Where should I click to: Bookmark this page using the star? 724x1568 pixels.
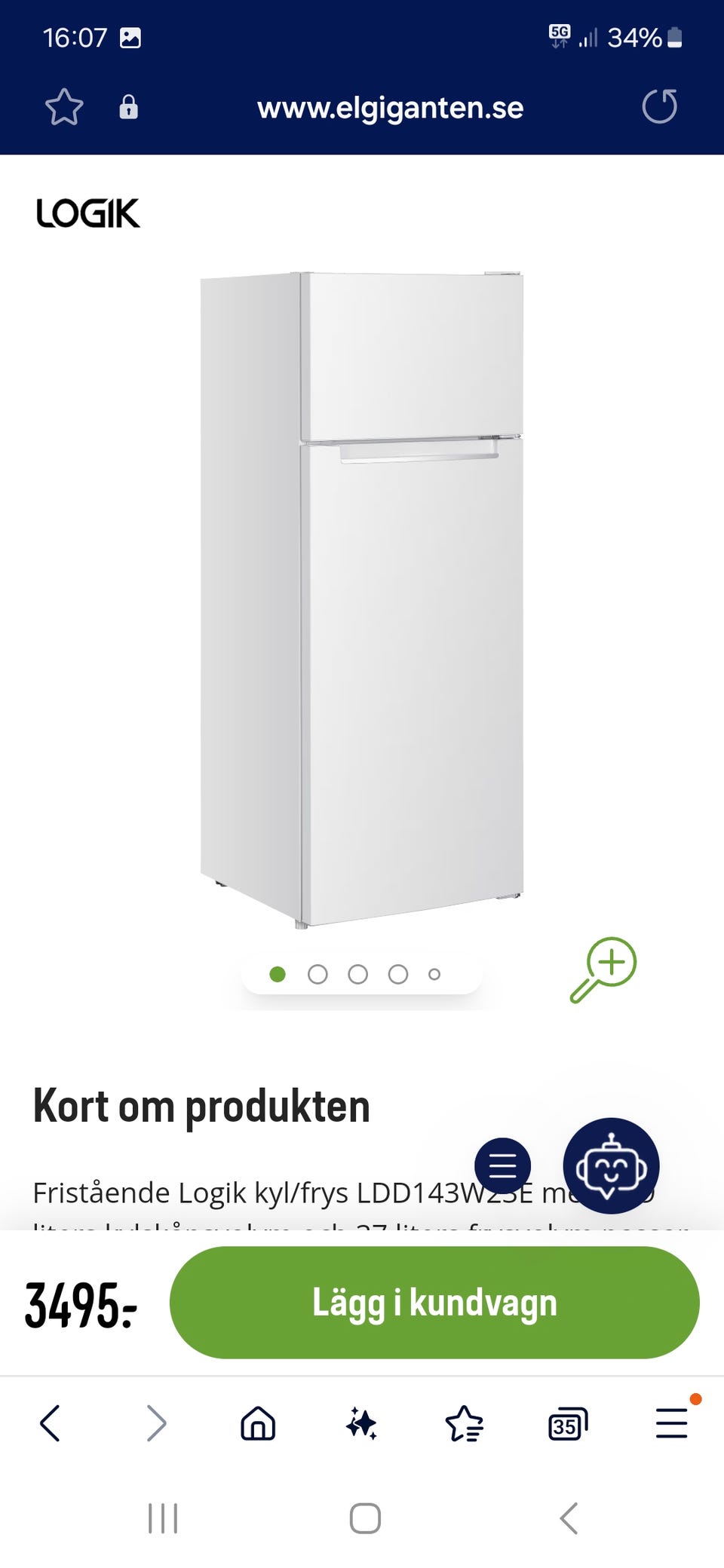(x=64, y=108)
